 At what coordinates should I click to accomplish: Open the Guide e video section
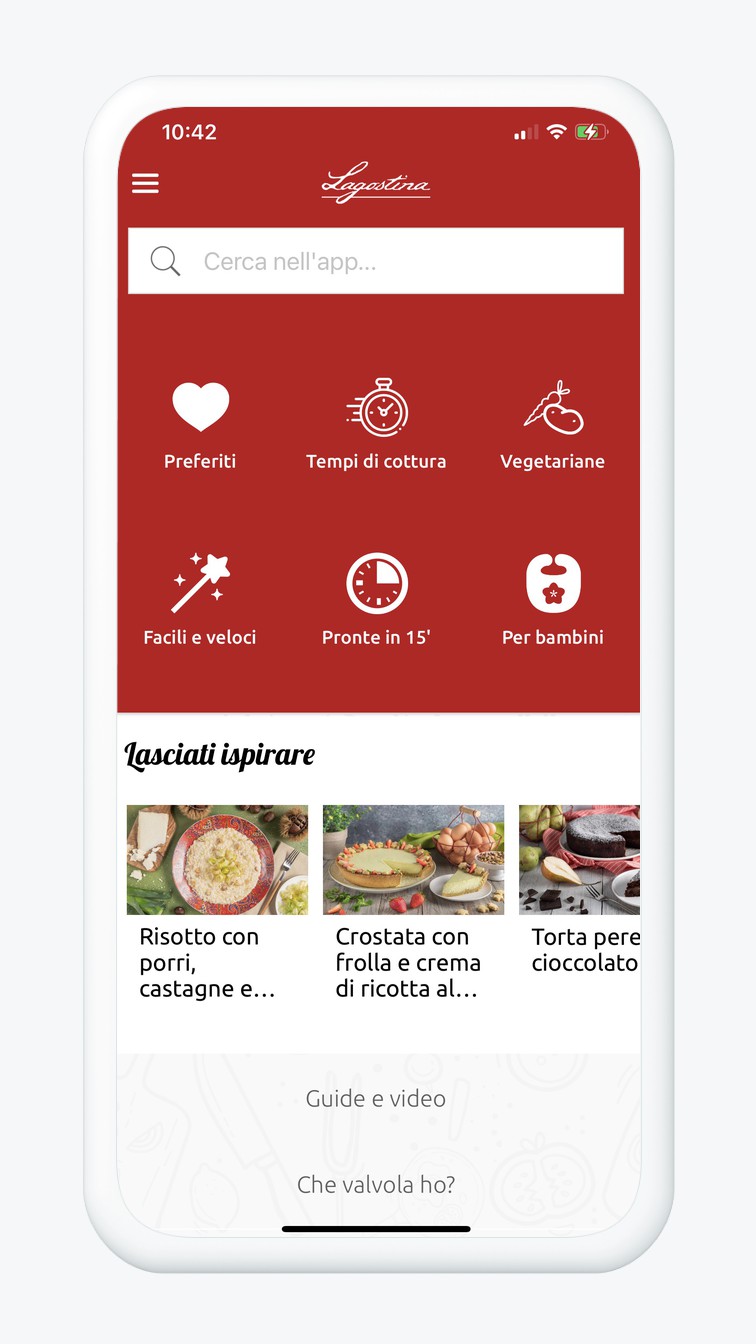tap(375, 1098)
